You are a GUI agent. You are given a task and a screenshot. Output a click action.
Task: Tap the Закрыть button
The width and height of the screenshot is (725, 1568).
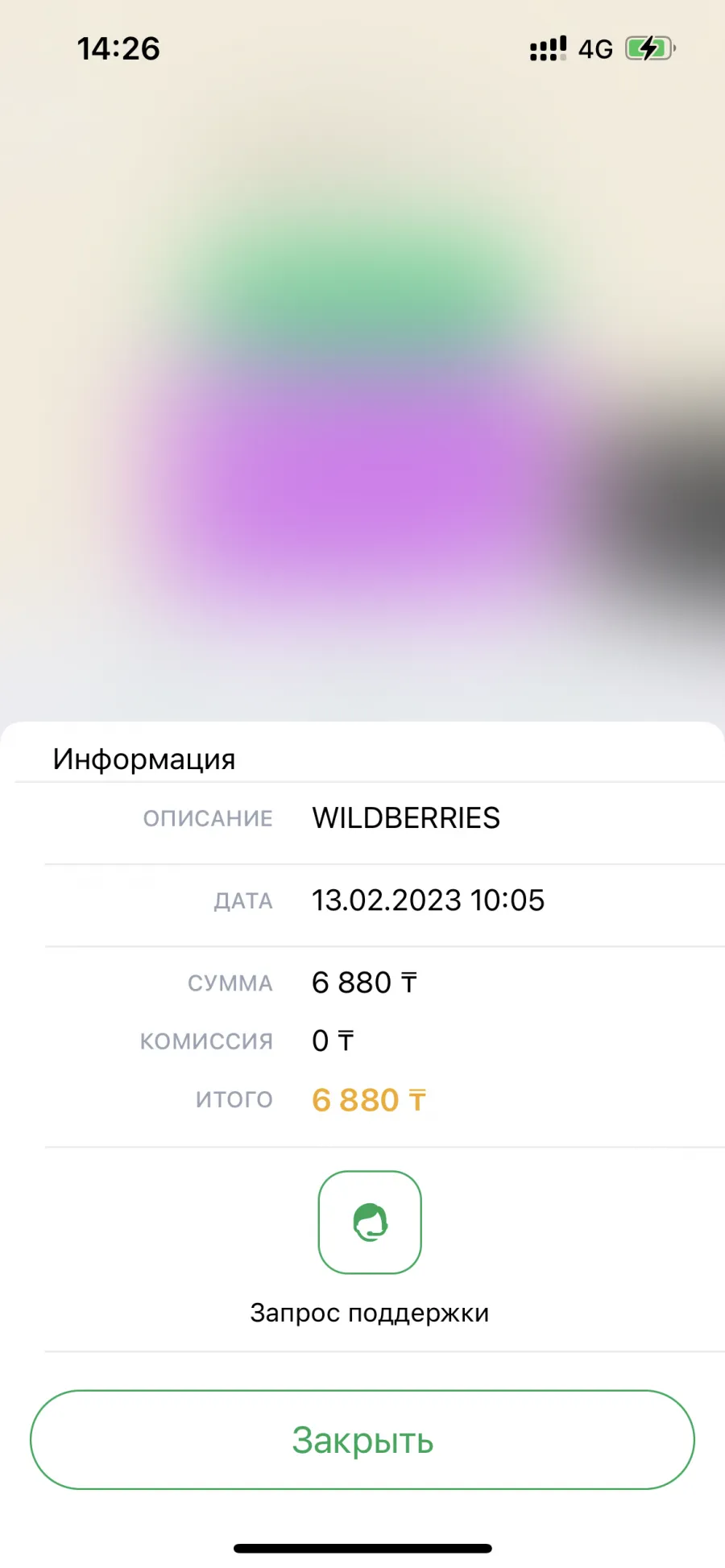362,1439
